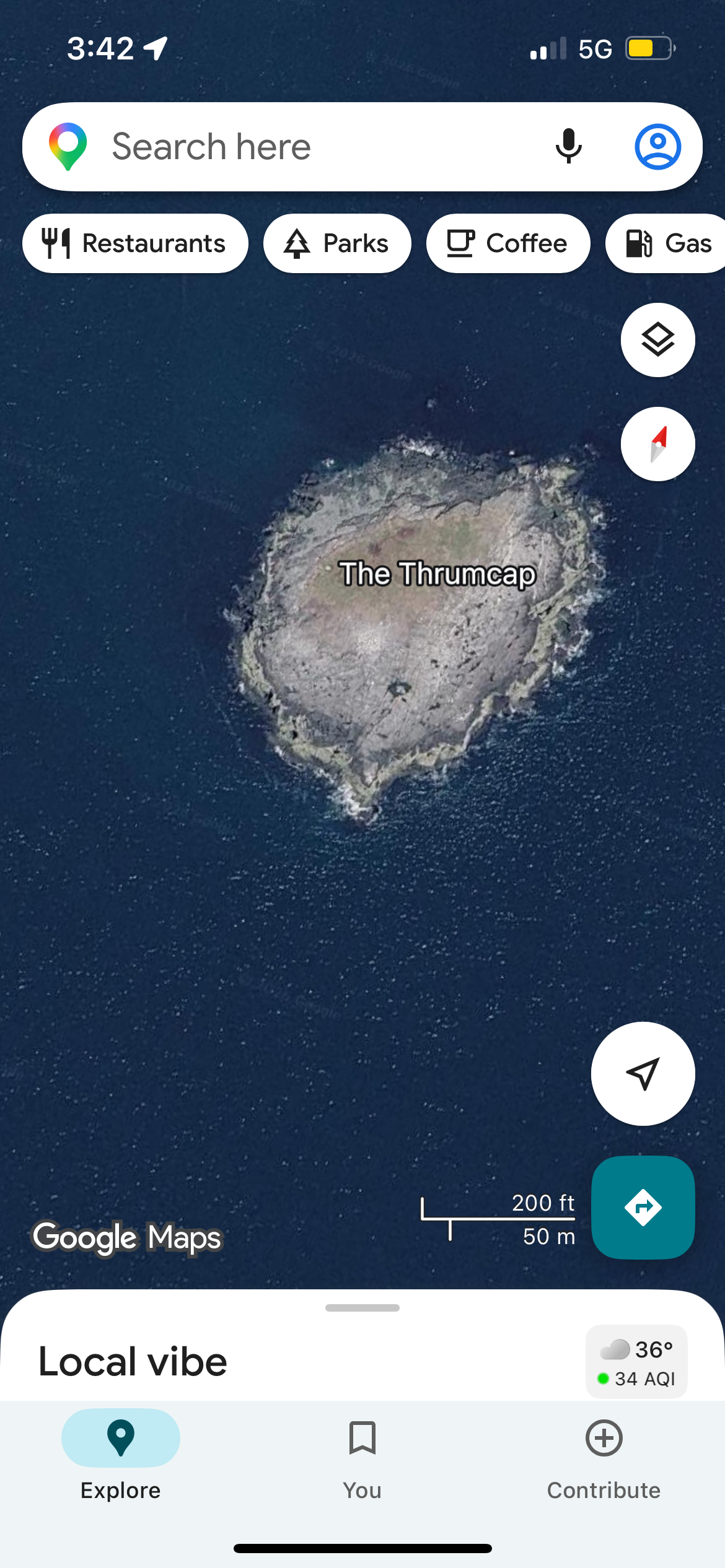Open The Thrumcap place label
725x1568 pixels.
[437, 573]
